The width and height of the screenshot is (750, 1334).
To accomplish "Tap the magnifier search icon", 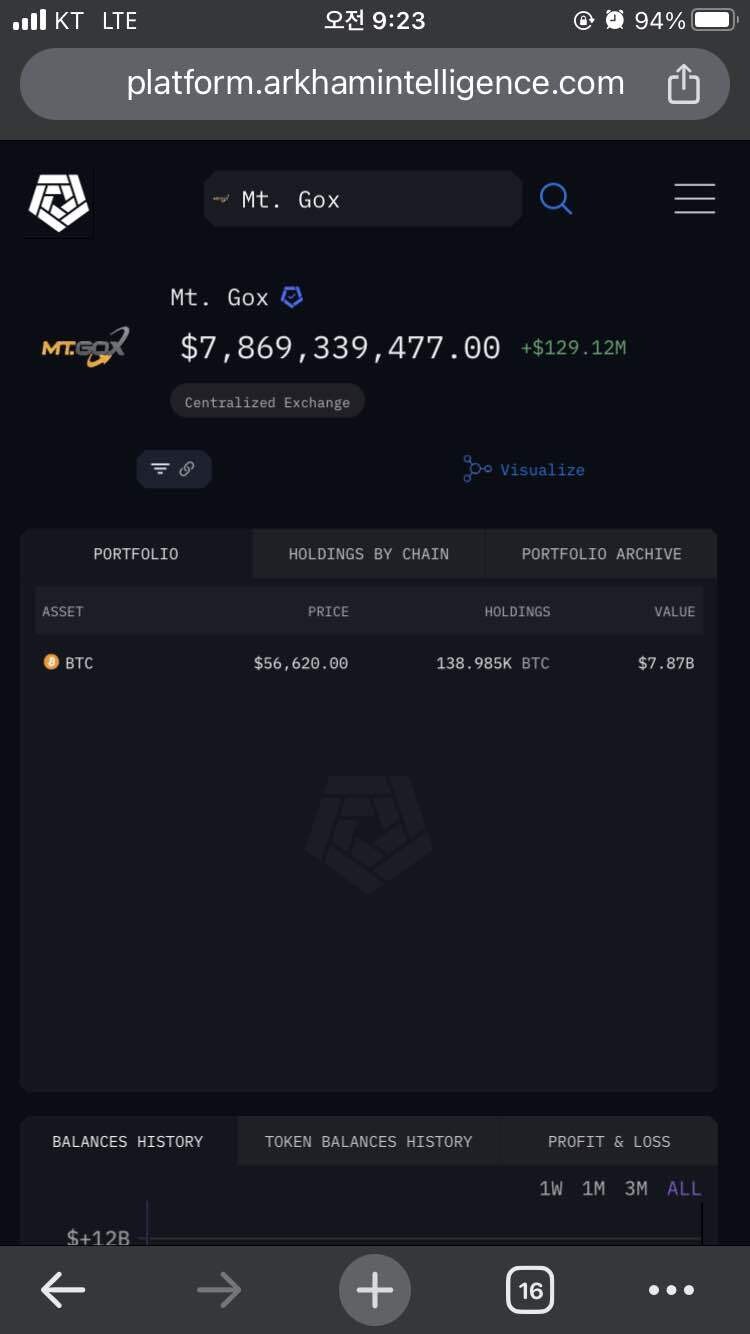I will point(556,199).
